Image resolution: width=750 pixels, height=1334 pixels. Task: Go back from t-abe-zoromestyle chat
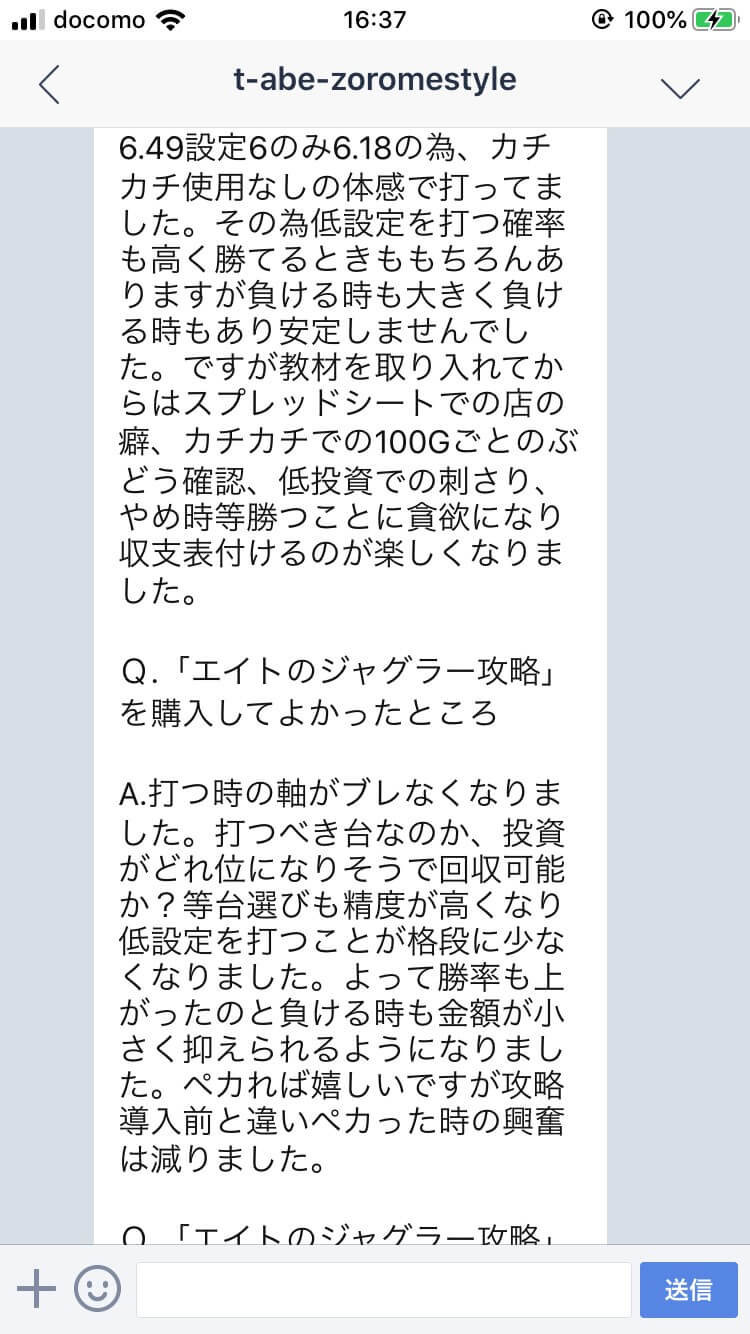tap(49, 85)
